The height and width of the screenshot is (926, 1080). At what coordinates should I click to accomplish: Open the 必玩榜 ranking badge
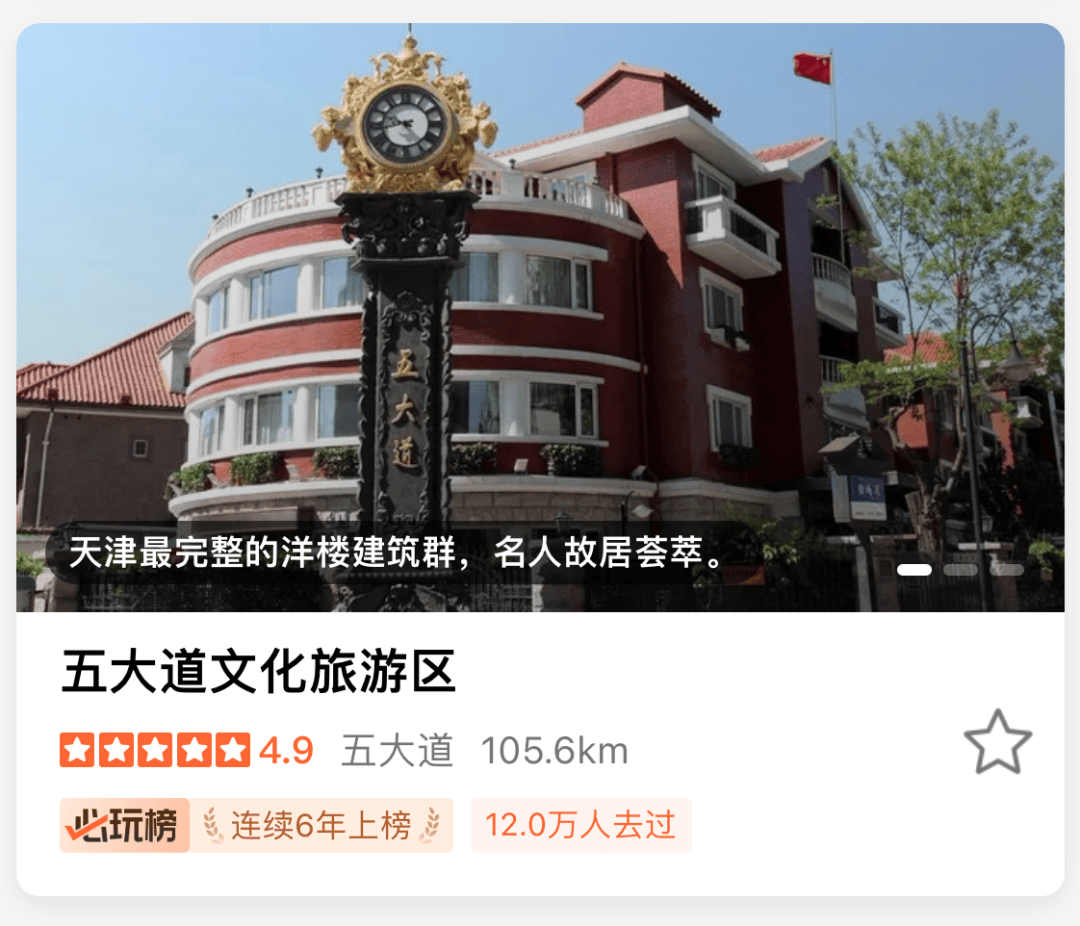(125, 826)
